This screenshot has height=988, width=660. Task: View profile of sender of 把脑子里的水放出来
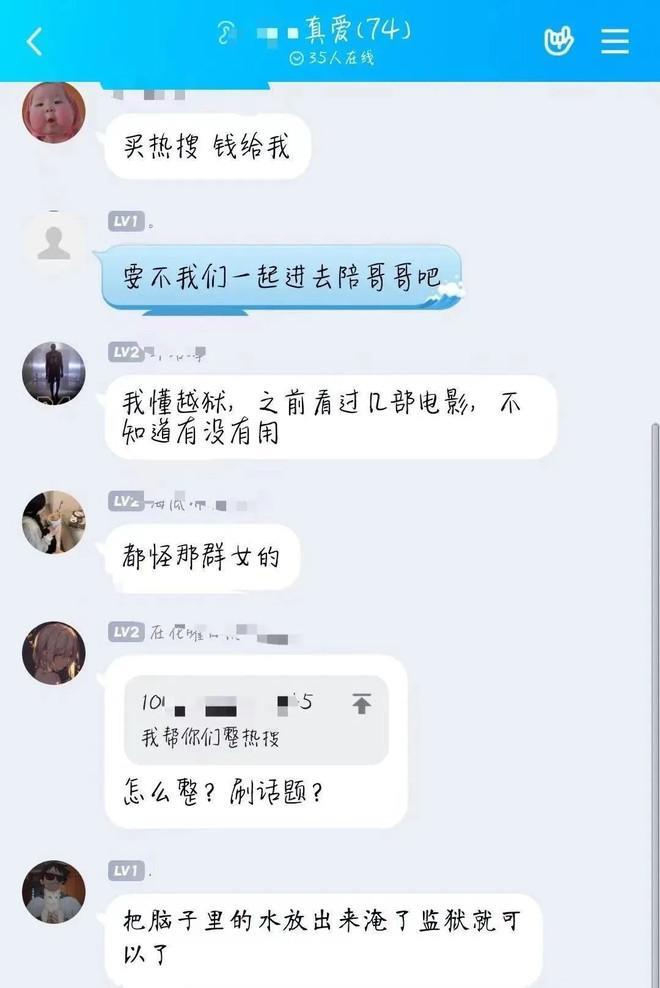pos(53,889)
